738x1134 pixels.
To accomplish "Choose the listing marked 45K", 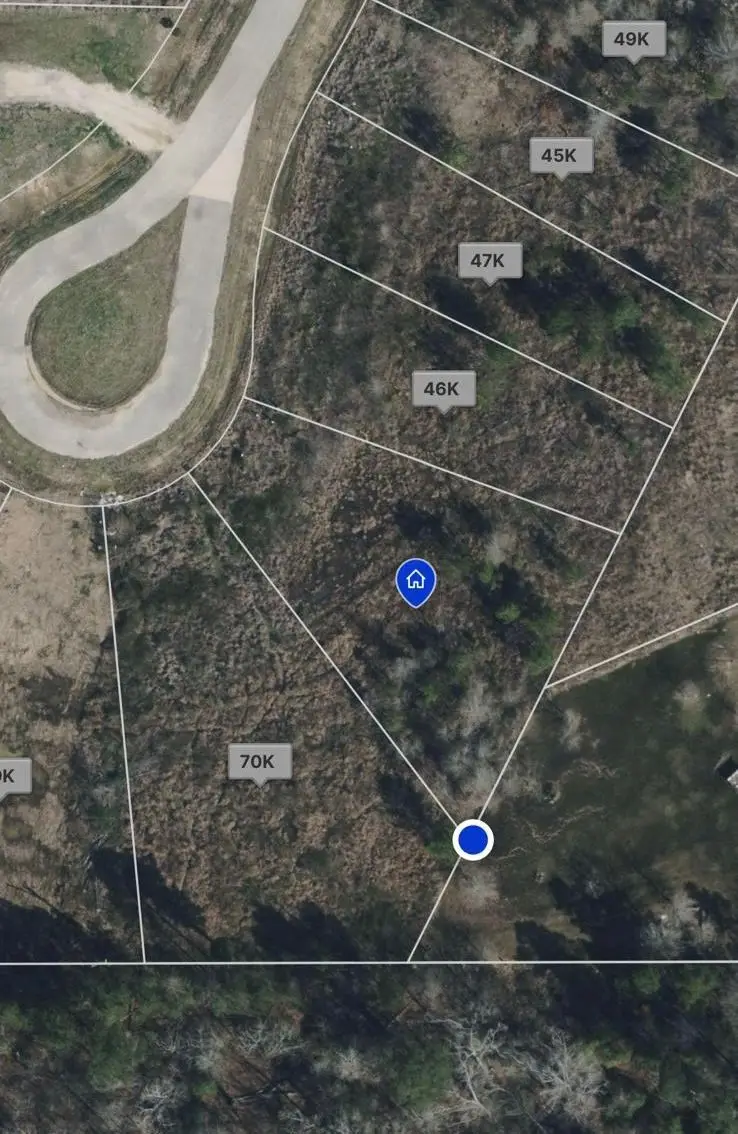I will (x=561, y=155).
